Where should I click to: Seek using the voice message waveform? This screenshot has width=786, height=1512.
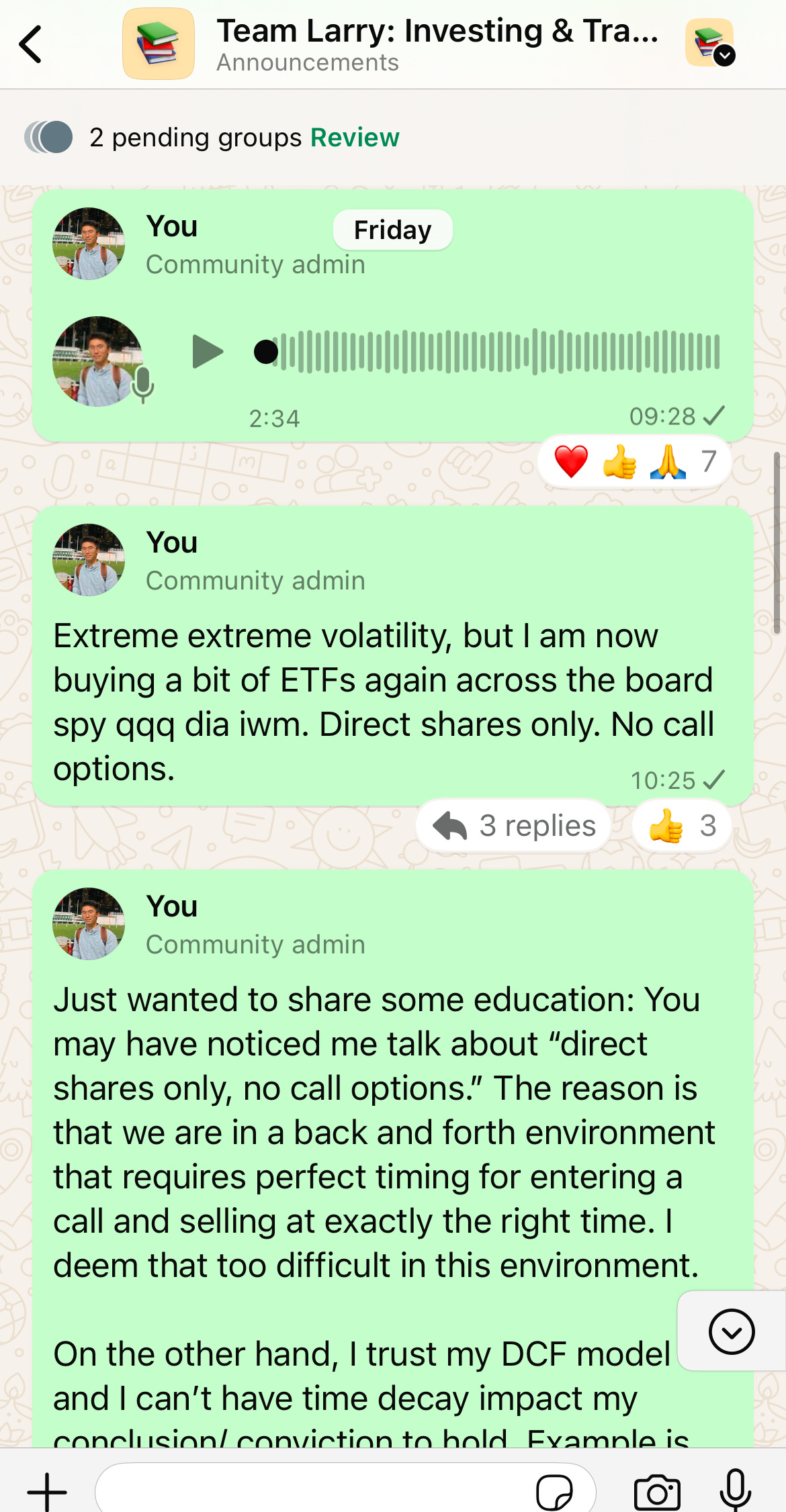(x=497, y=351)
